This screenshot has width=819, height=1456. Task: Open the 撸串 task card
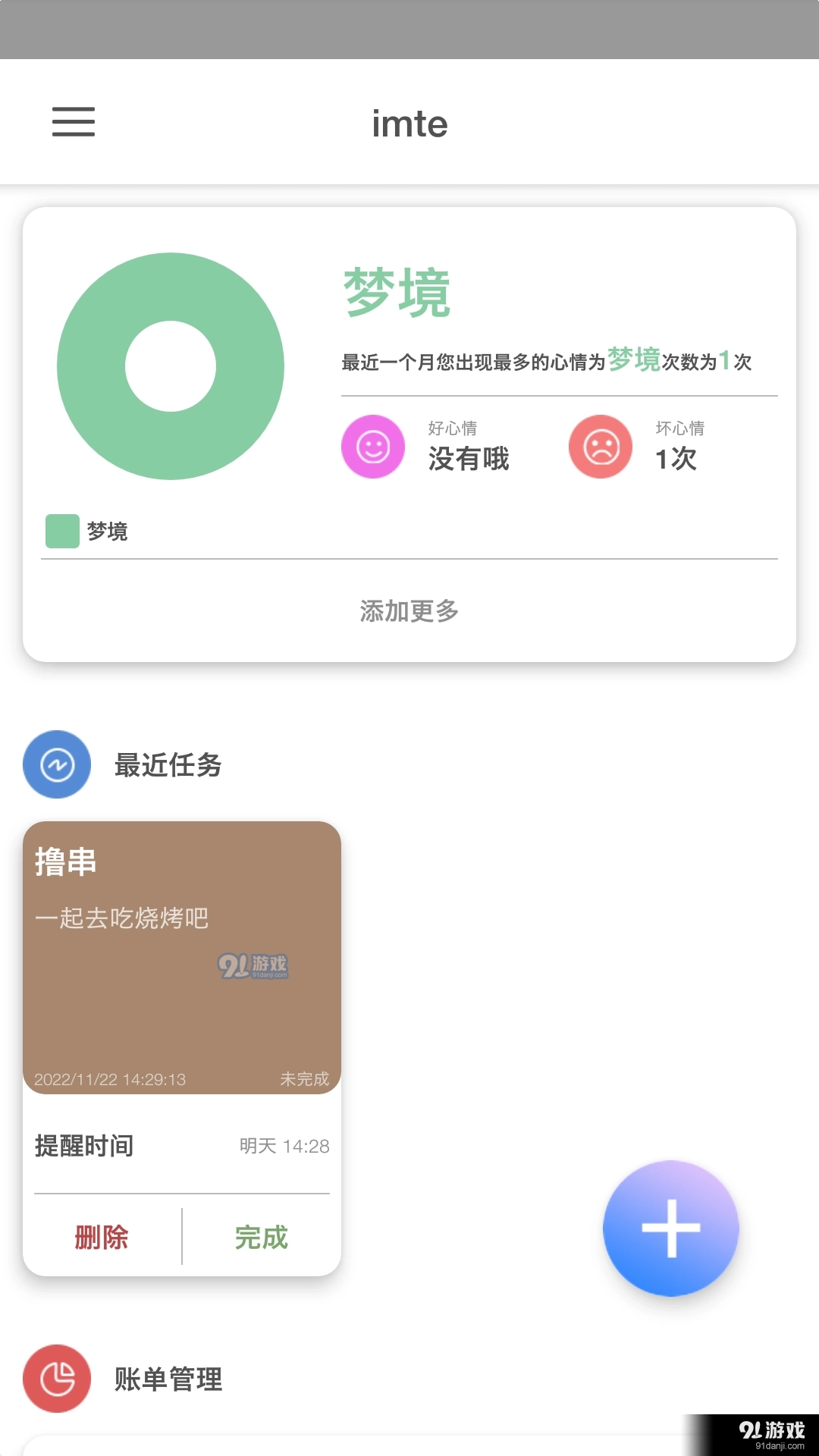[182, 957]
